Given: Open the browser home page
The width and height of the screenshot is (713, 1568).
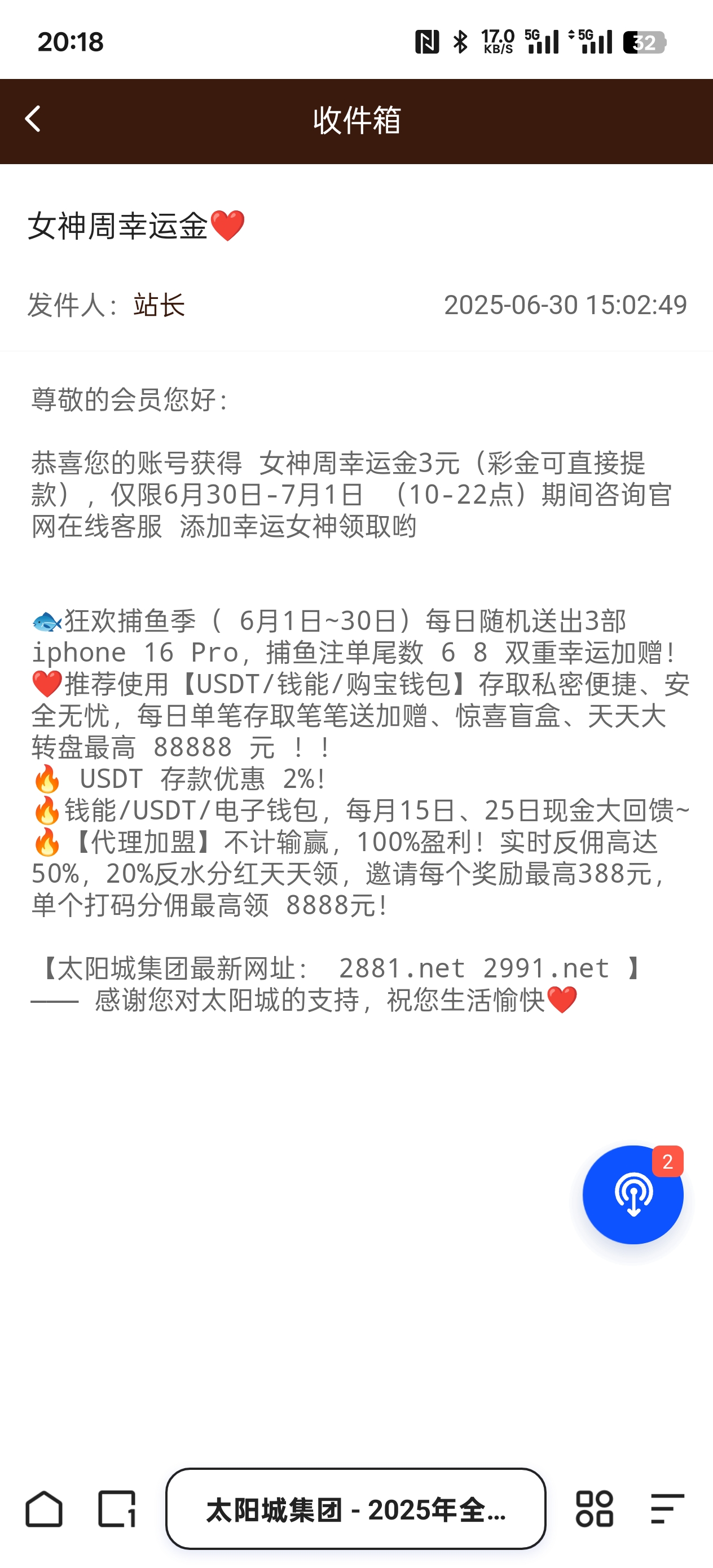Looking at the screenshot, I should click(x=44, y=1509).
